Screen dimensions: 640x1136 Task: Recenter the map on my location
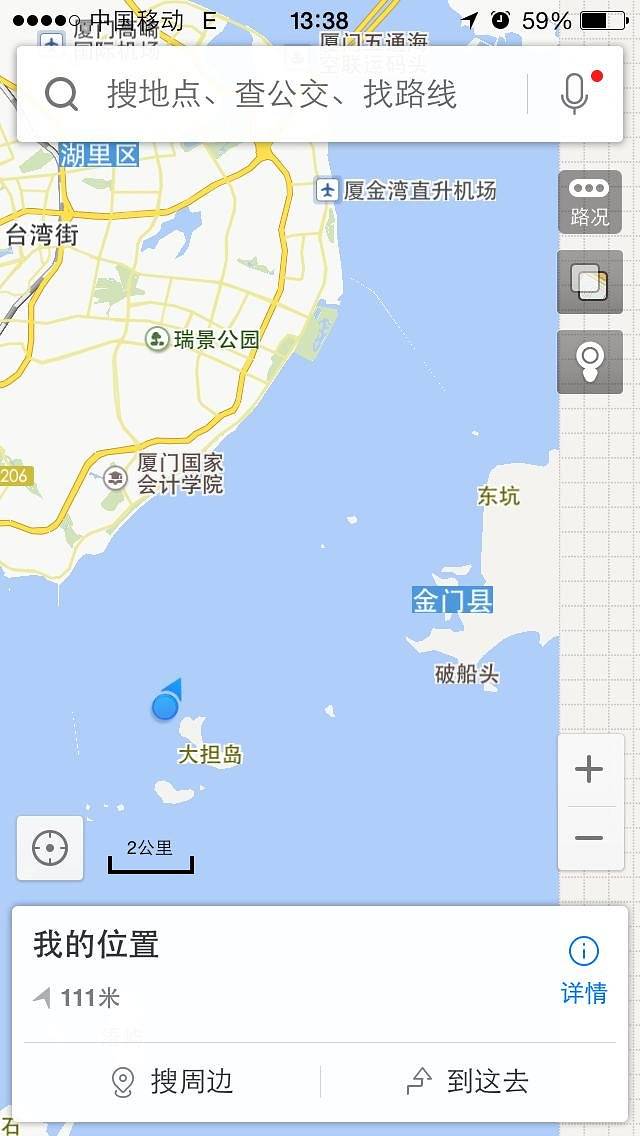coord(50,848)
